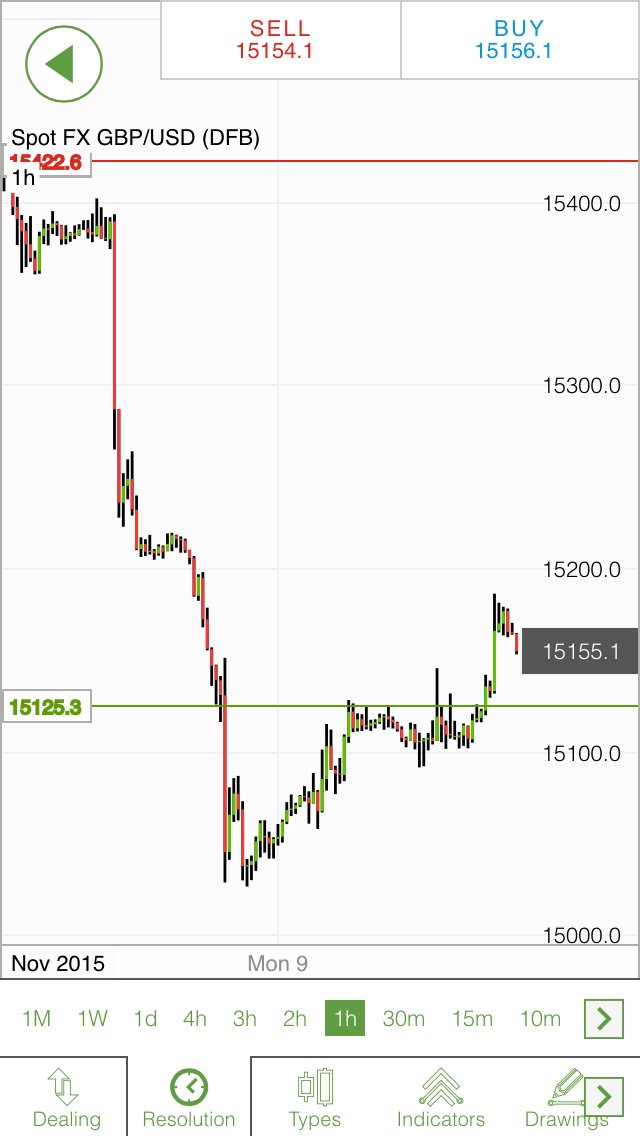640x1136 pixels.
Task: Select the 1W resolution
Action: click(92, 1019)
